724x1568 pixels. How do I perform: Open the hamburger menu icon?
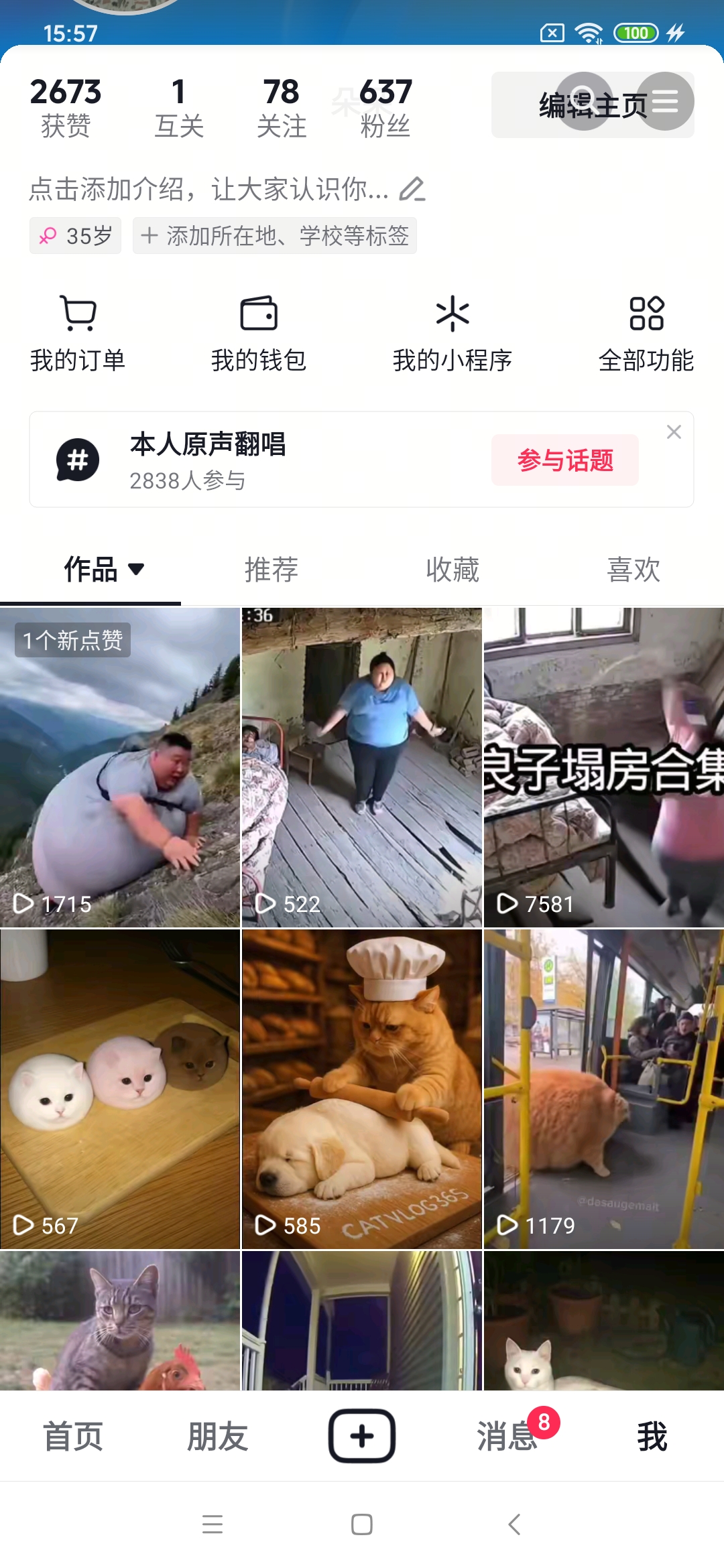tap(664, 101)
